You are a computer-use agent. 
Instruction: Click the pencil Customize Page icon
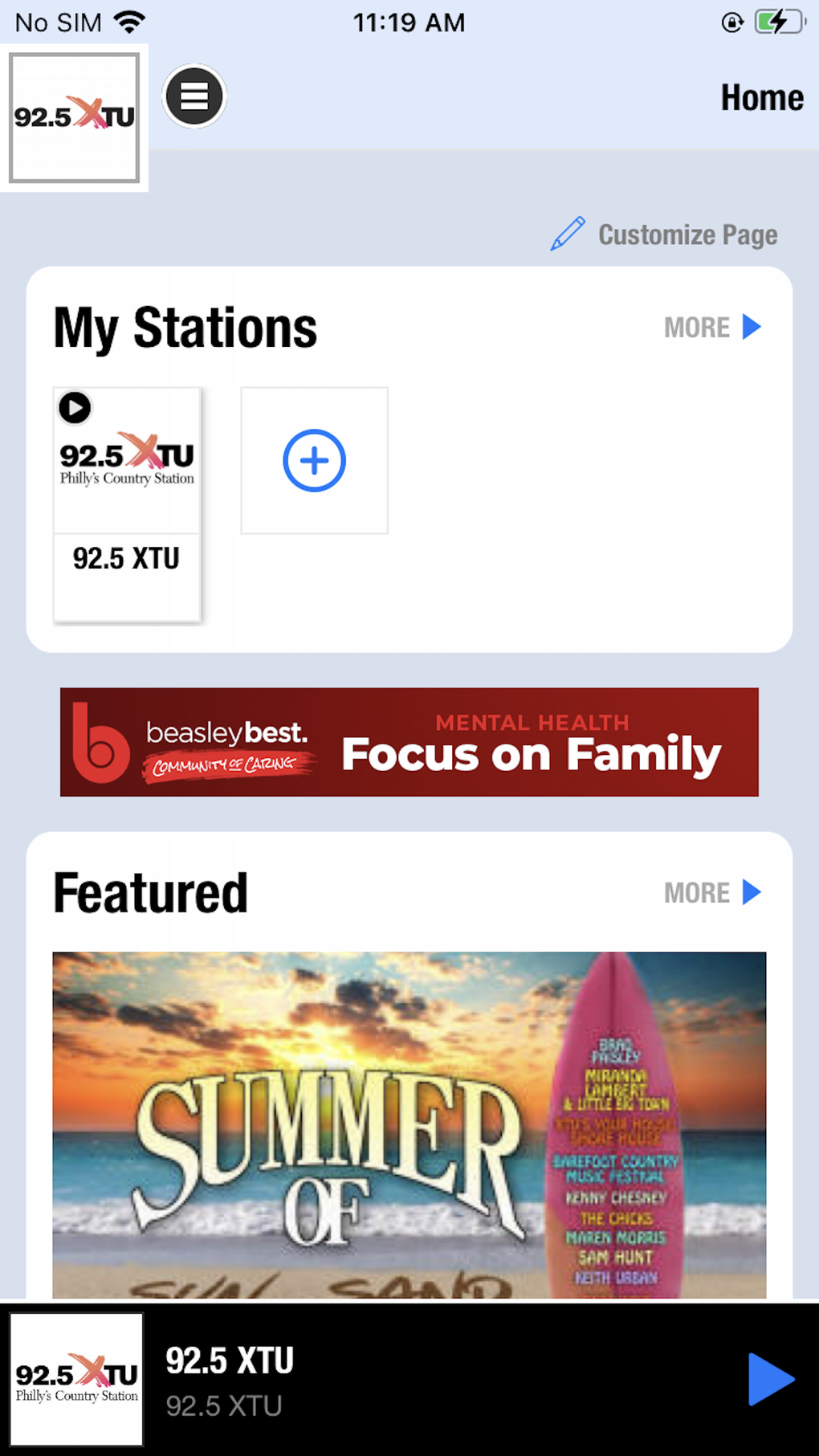567,234
